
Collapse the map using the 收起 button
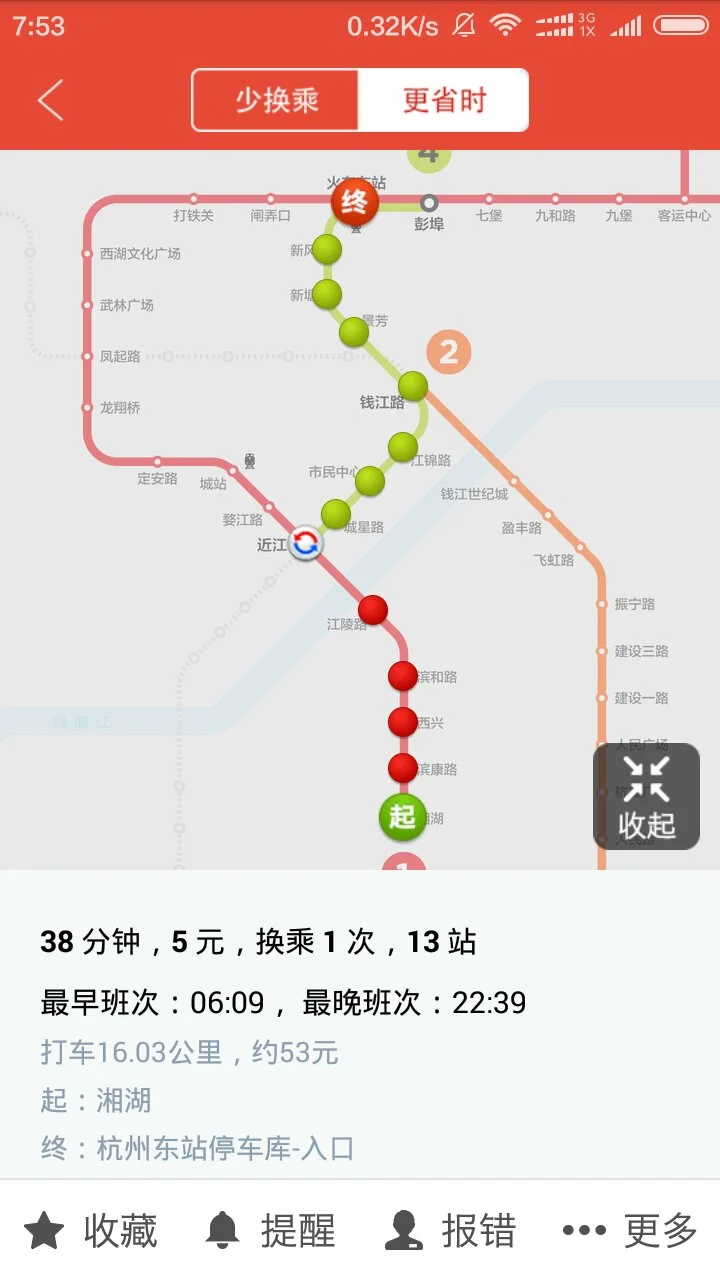(x=646, y=795)
